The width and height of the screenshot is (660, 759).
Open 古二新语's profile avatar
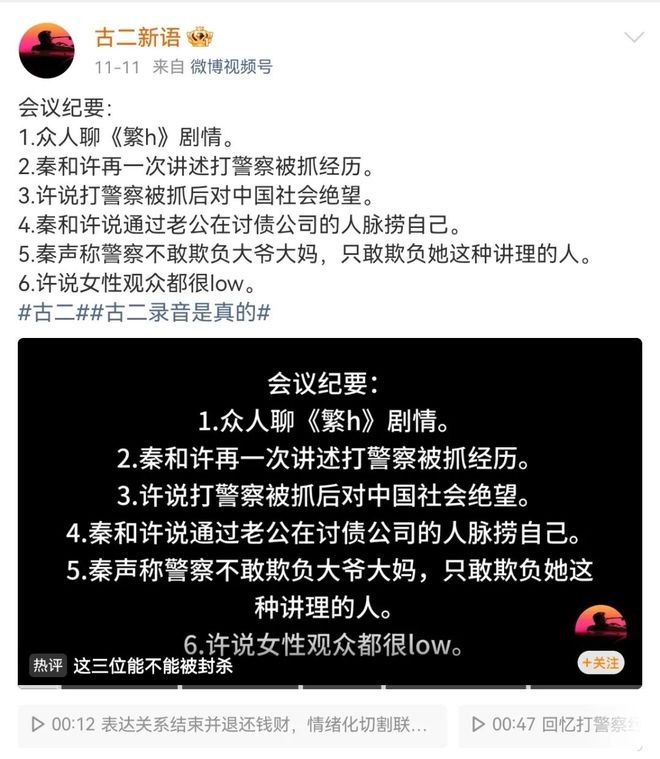[46, 50]
